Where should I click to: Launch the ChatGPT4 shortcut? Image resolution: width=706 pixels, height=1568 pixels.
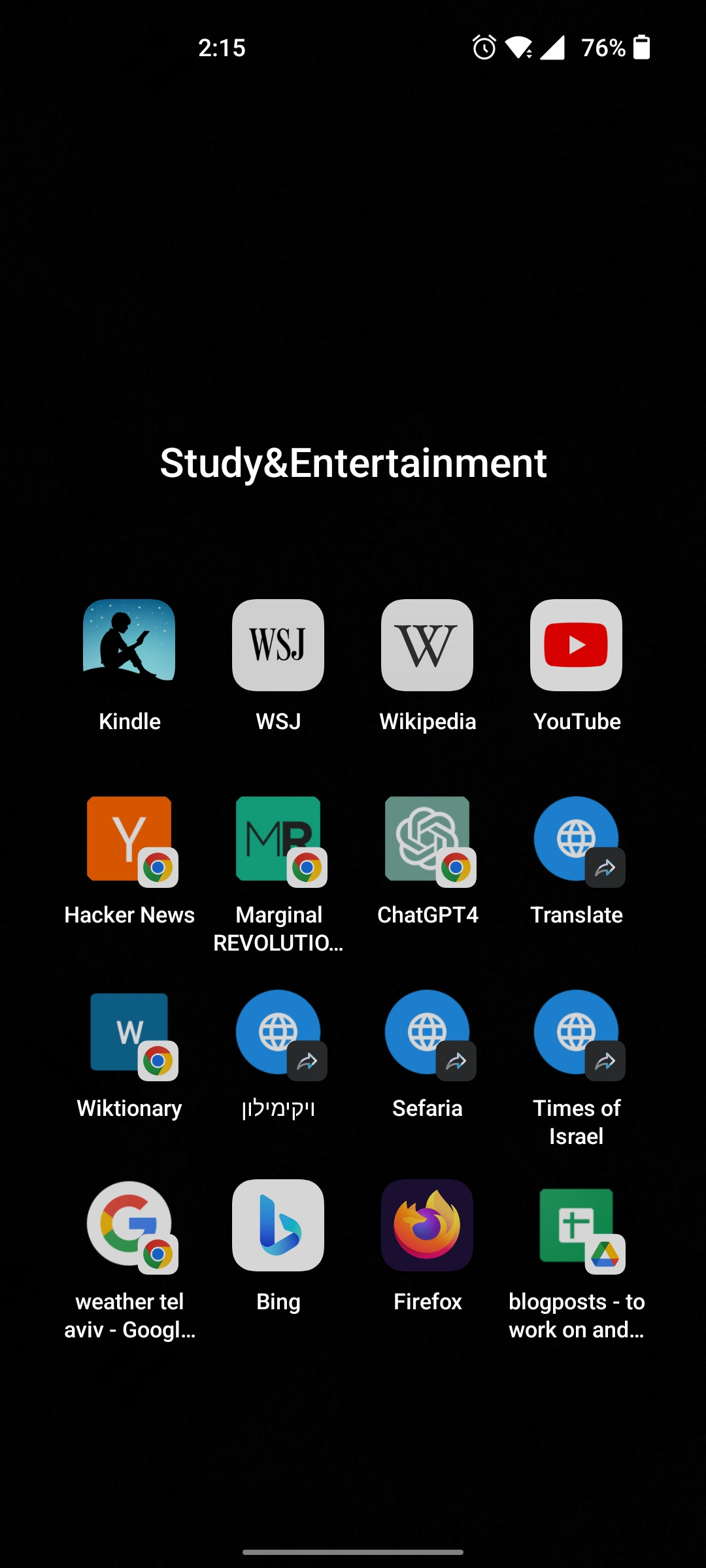[x=427, y=840]
